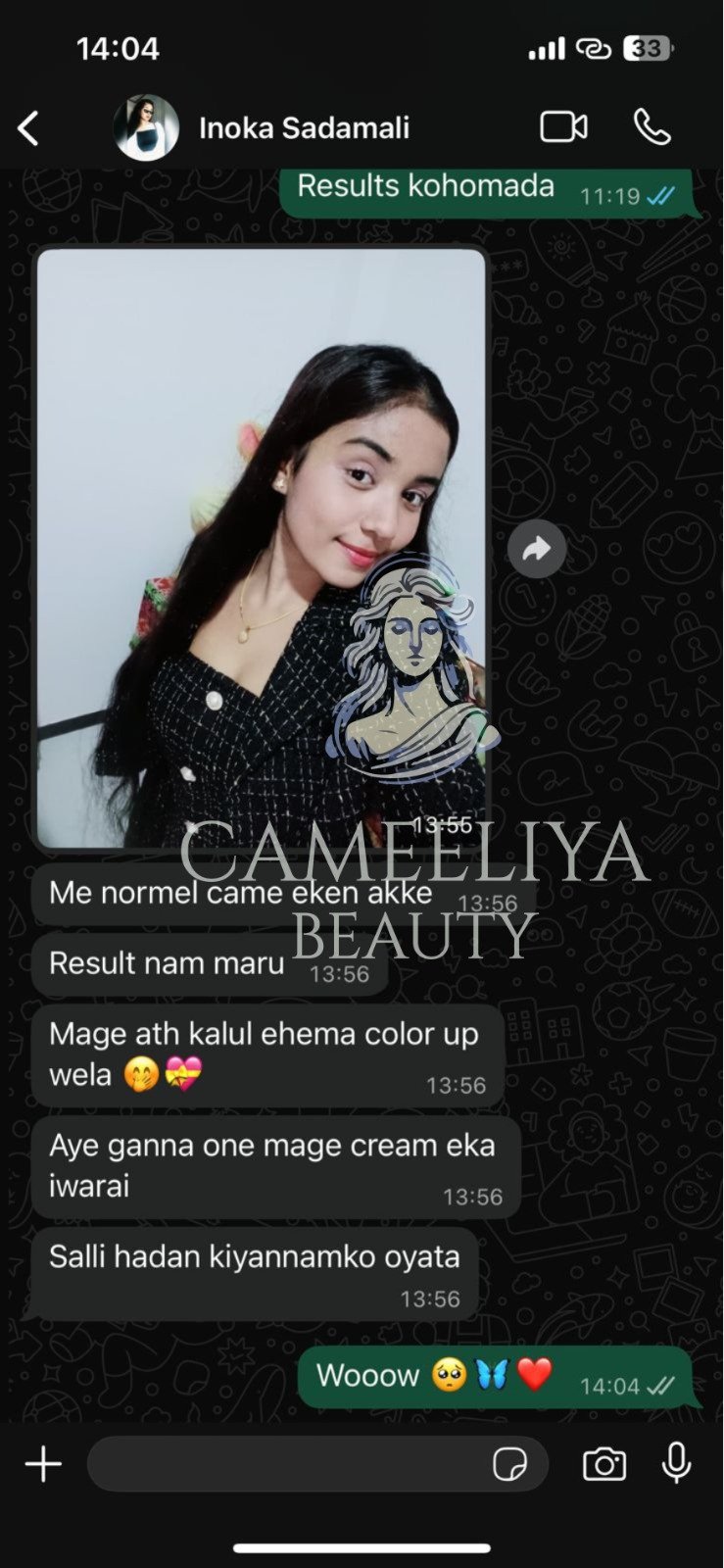Image resolution: width=724 pixels, height=1568 pixels.
Task: Open the camera to take a photo
Action: [x=604, y=1464]
